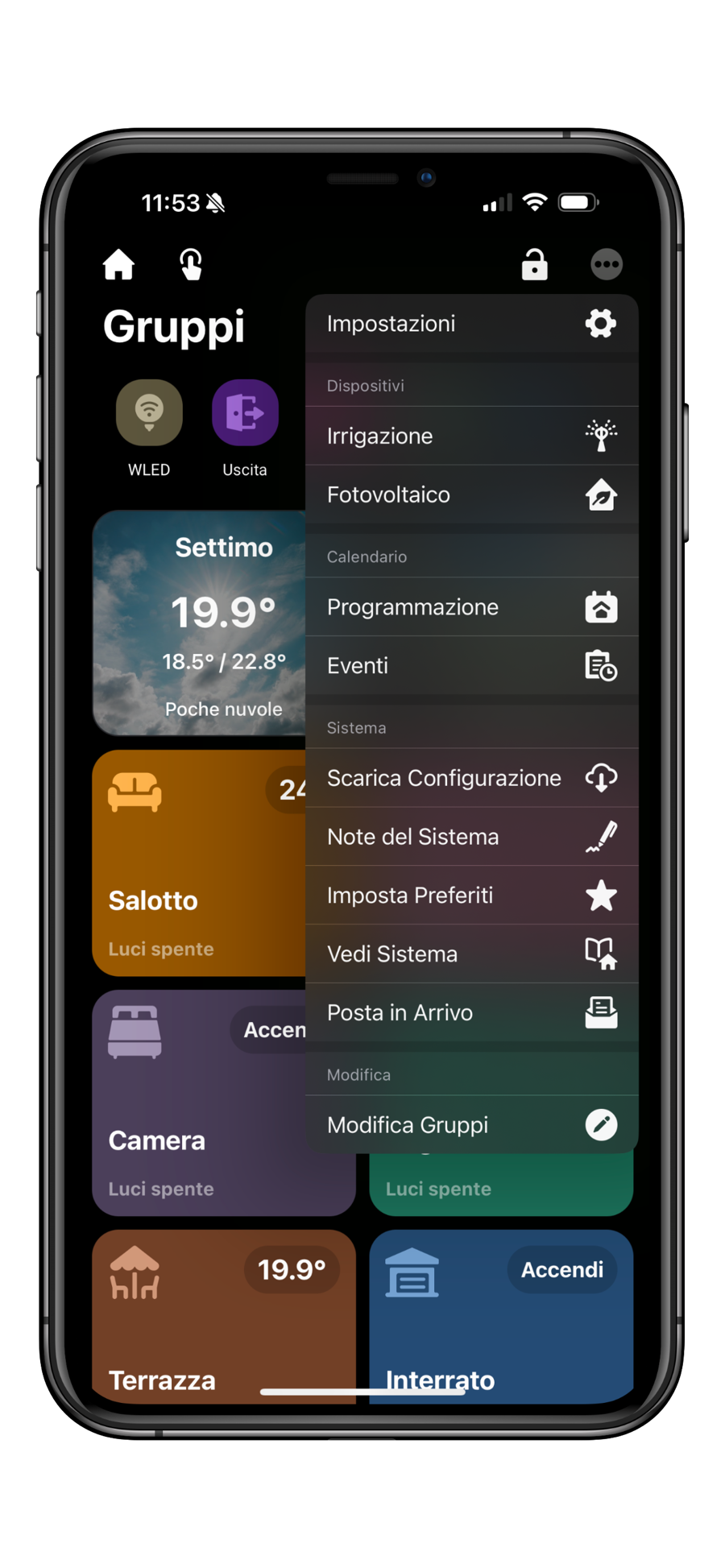725x1568 pixels.
Task: Select Fotovoltaico from the menu
Action: click(471, 494)
